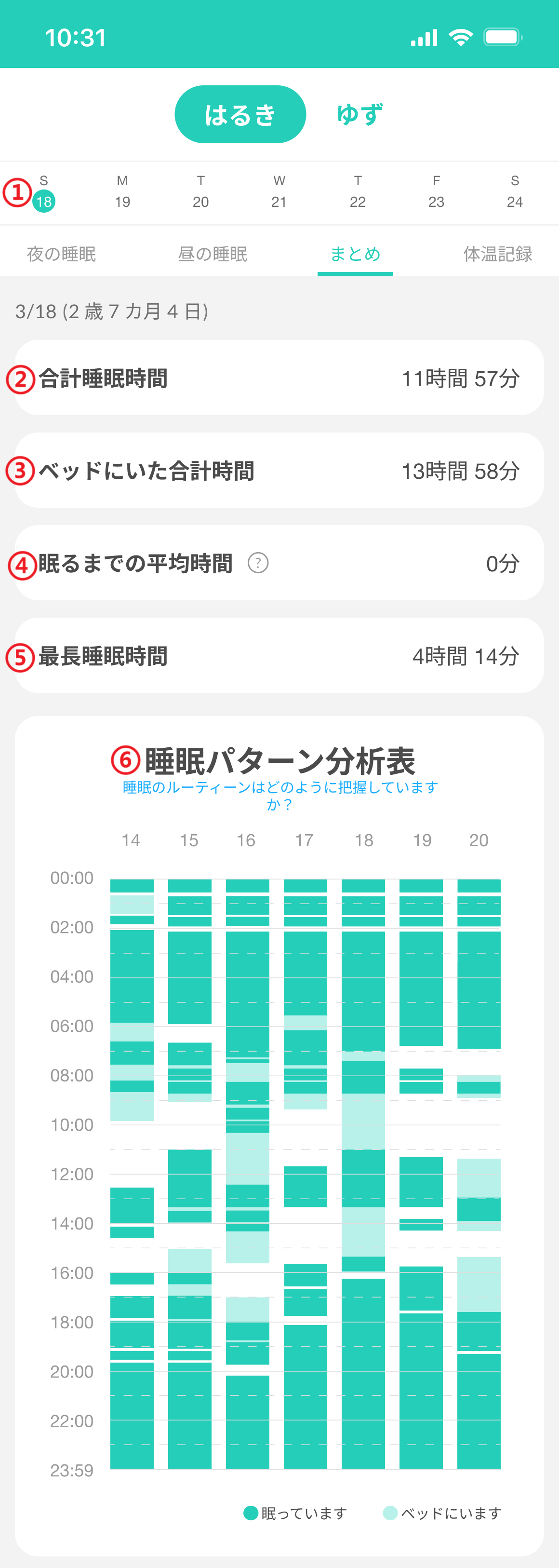The height and width of the screenshot is (1568, 559).
Task: Jump to date 22 in the calendar
Action: point(358,193)
